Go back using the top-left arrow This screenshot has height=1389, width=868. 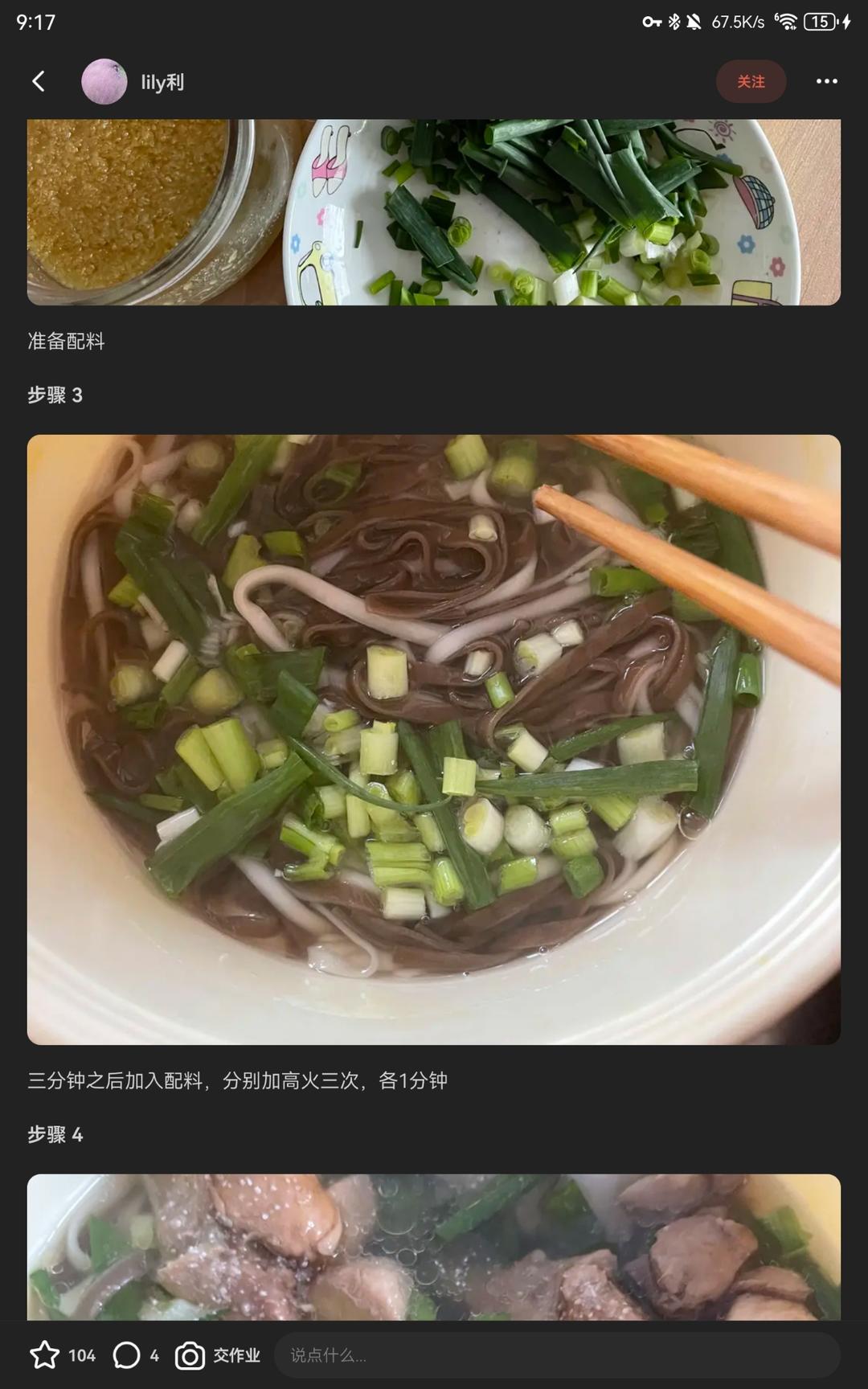point(39,81)
